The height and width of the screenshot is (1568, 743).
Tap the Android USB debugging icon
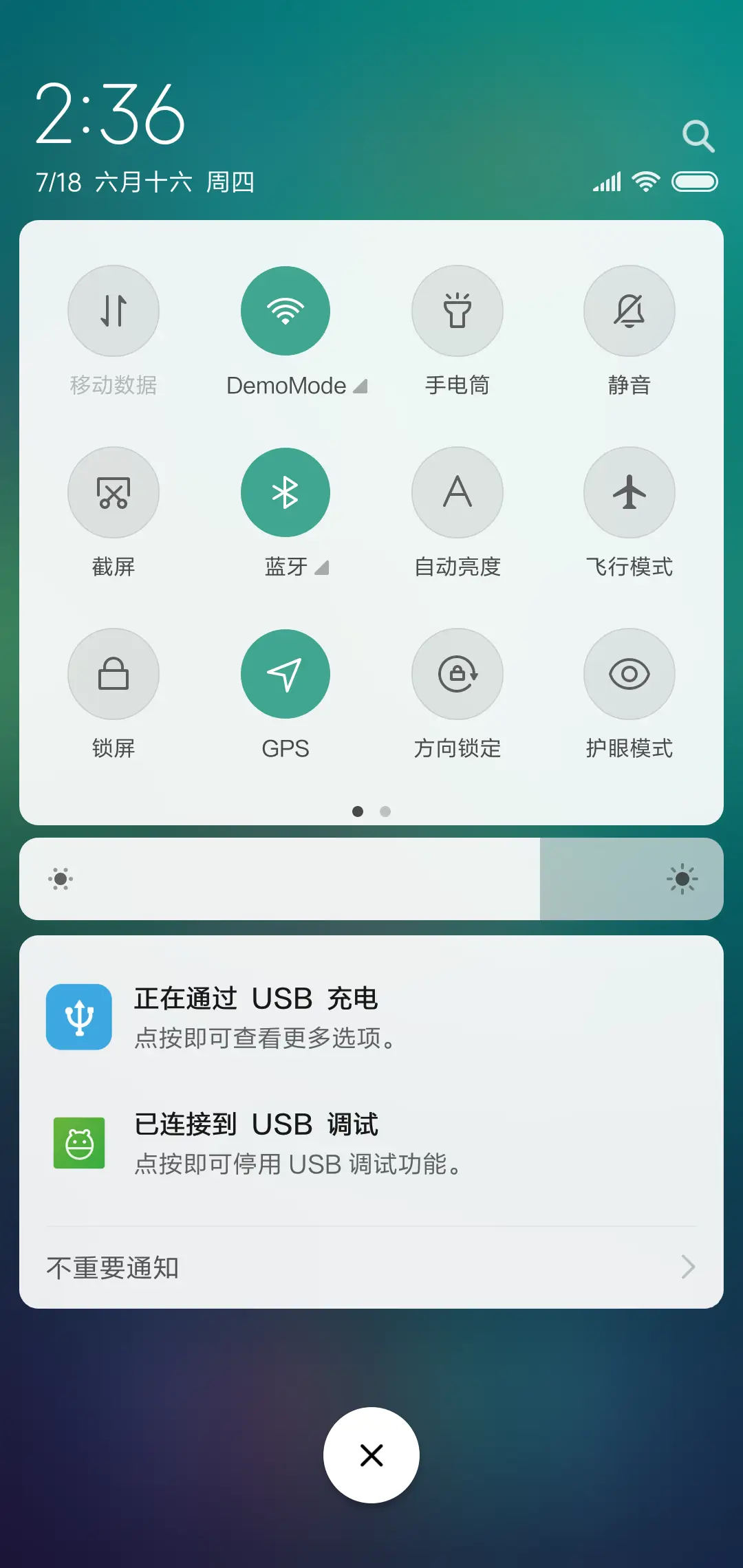[x=78, y=1142]
